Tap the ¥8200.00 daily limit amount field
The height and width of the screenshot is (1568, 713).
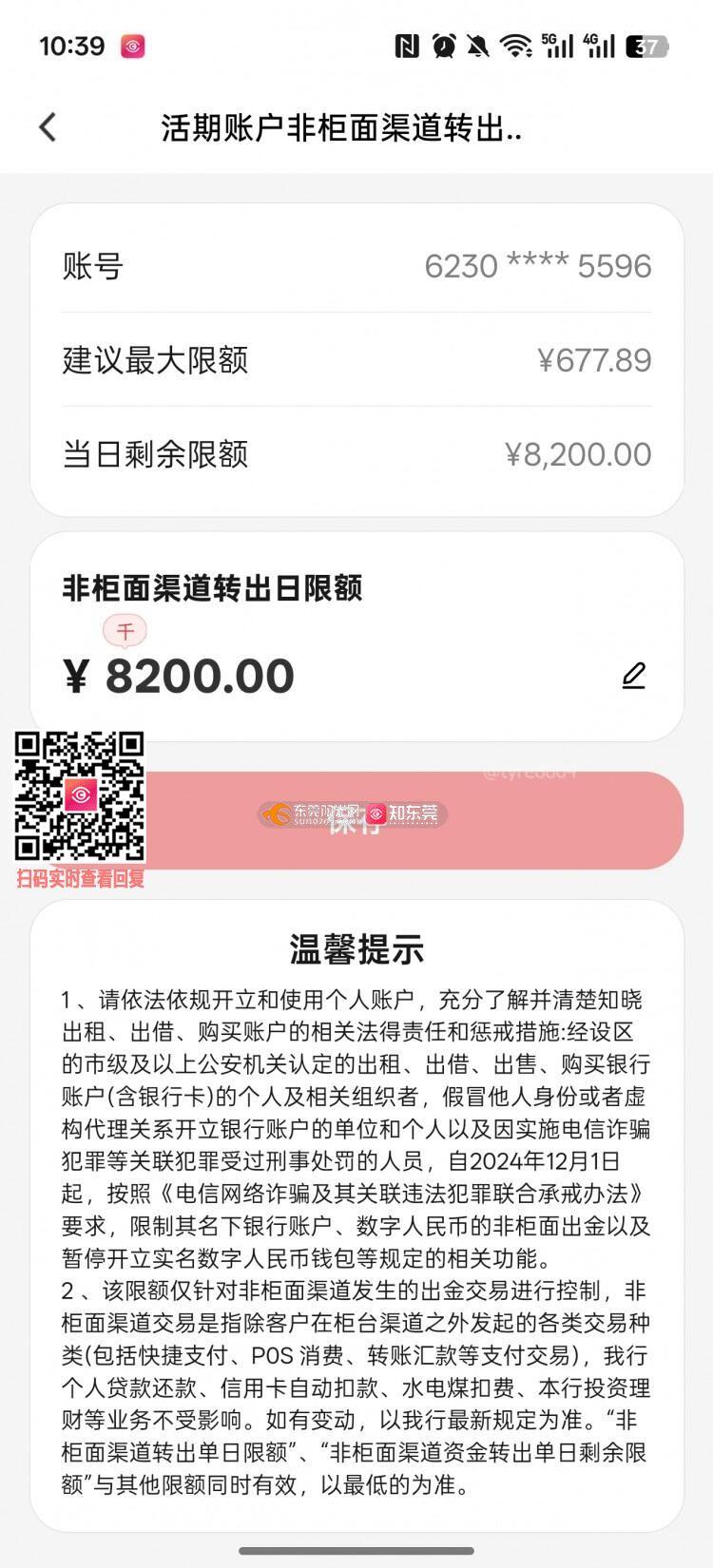(x=200, y=677)
